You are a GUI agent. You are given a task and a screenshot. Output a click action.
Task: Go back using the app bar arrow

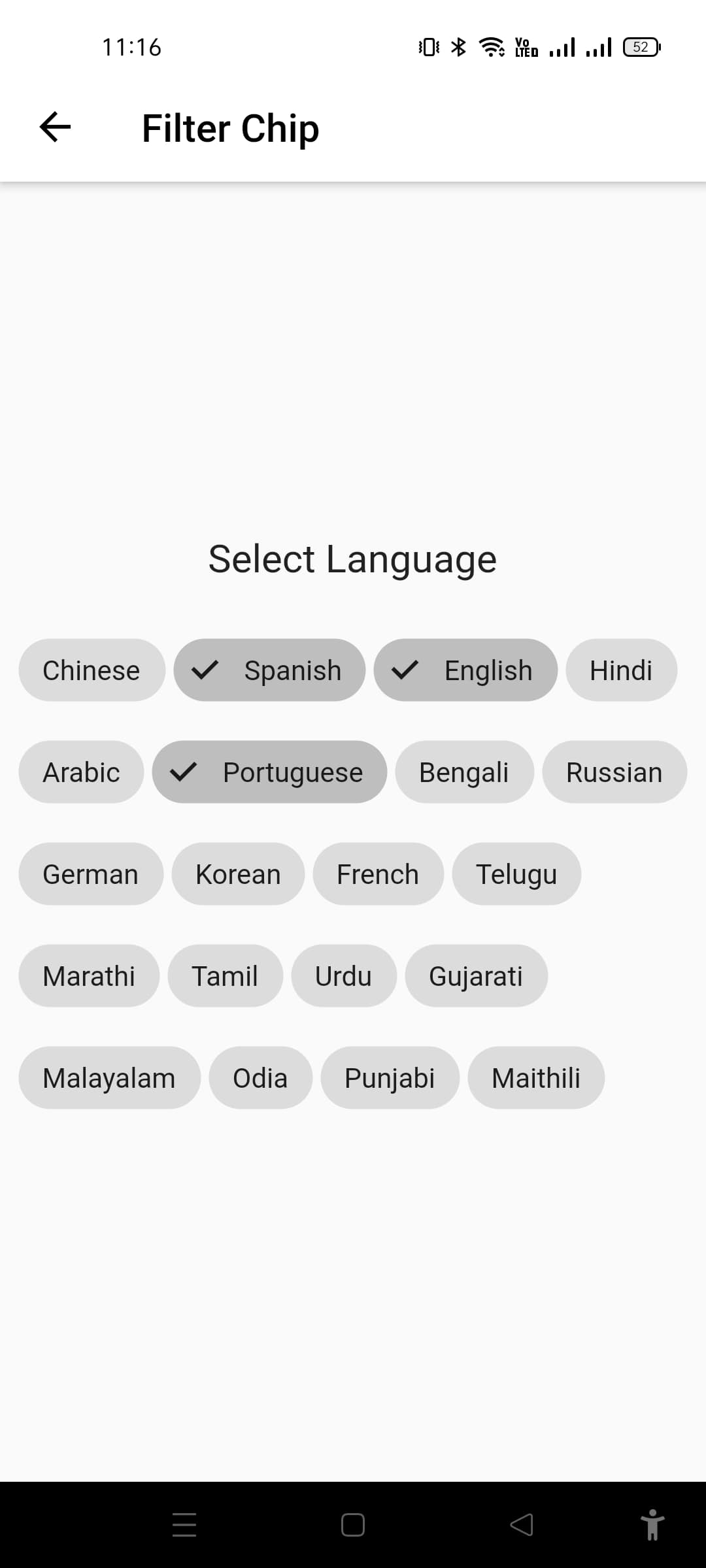click(55, 127)
